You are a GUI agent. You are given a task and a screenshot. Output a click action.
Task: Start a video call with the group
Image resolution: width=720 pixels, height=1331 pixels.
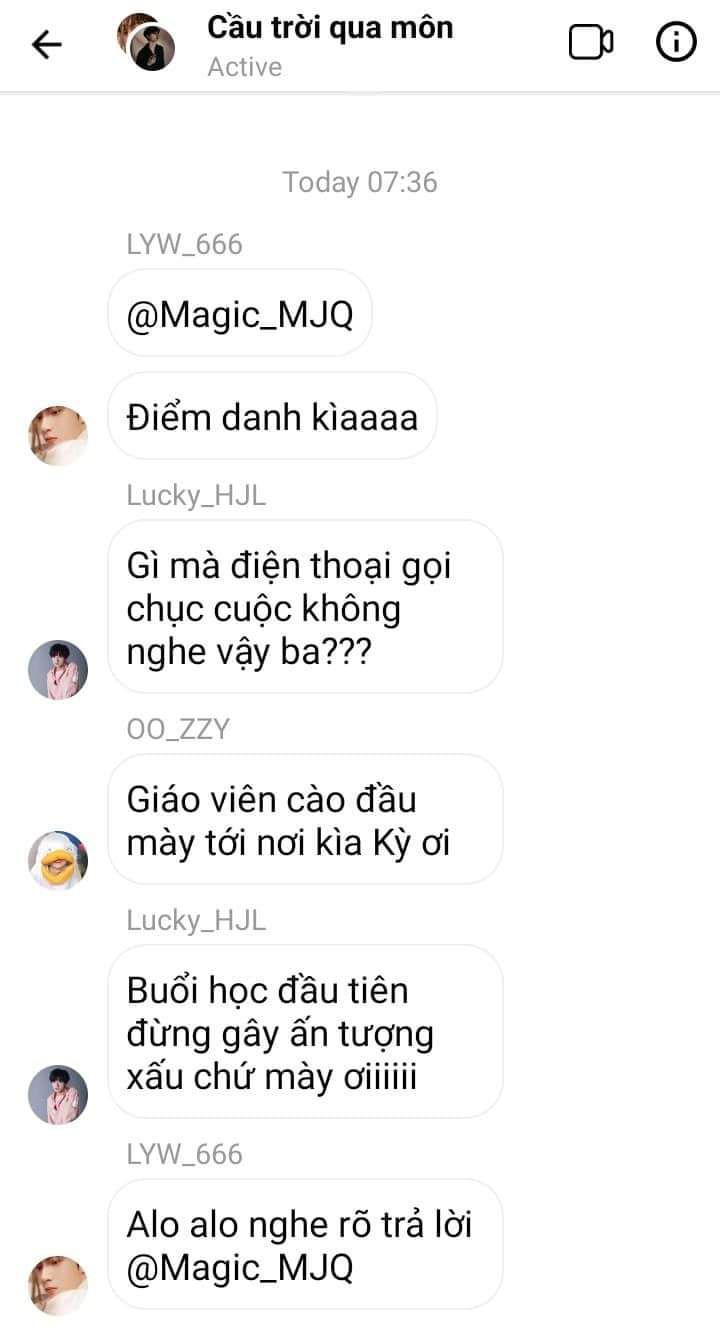pyautogui.click(x=591, y=43)
